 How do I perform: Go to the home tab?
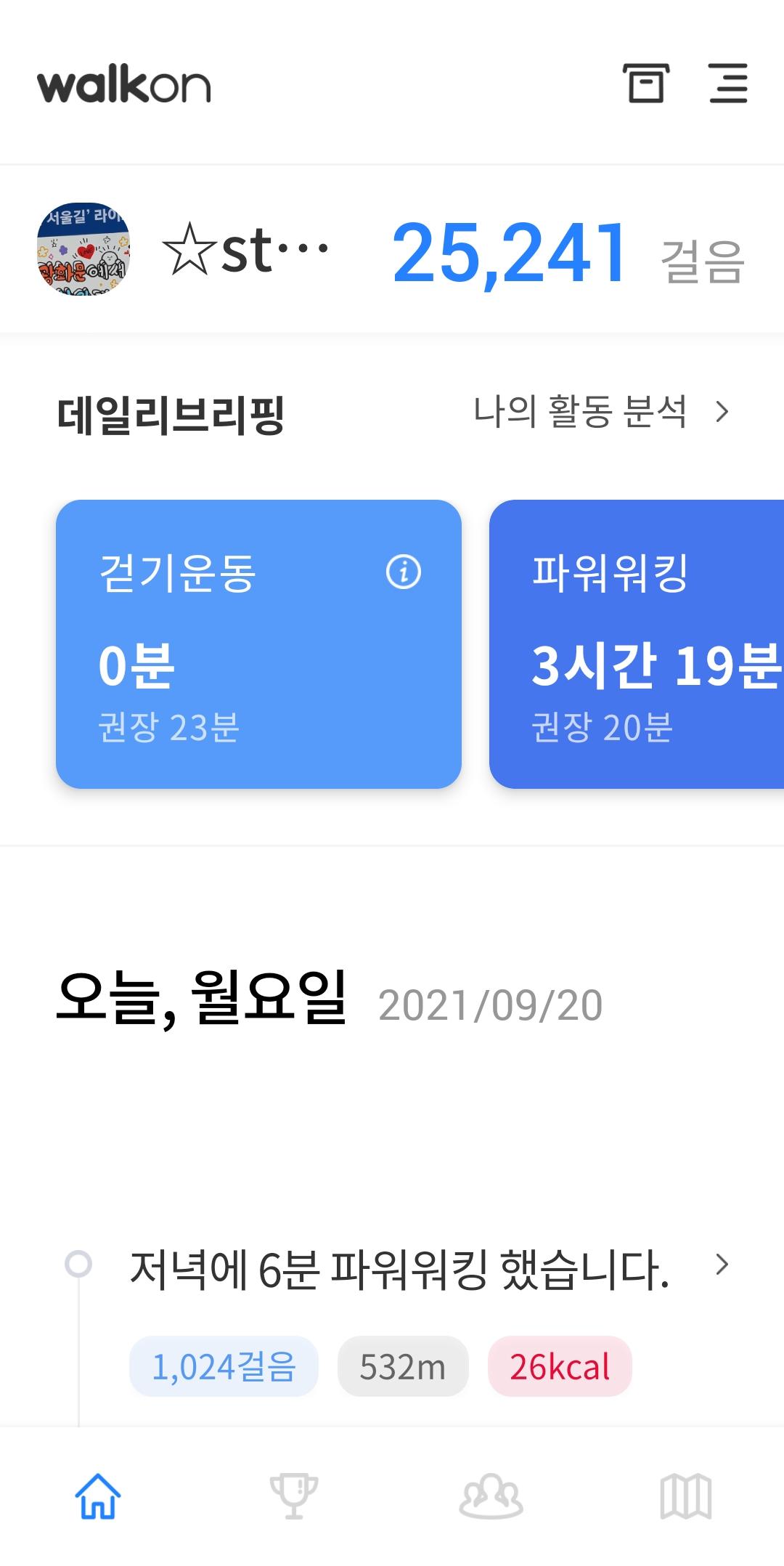(x=98, y=1496)
